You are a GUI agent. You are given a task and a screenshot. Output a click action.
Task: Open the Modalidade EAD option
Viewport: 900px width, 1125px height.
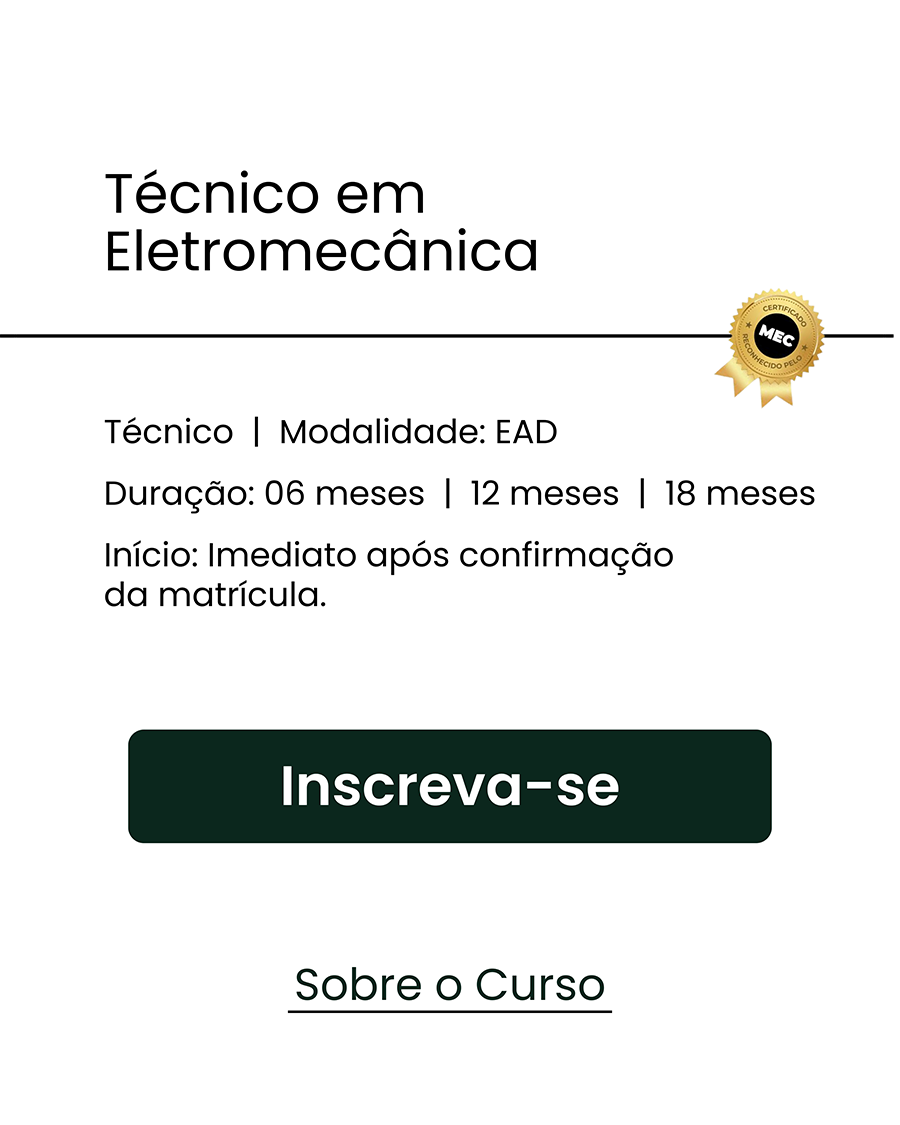pyautogui.click(x=418, y=432)
